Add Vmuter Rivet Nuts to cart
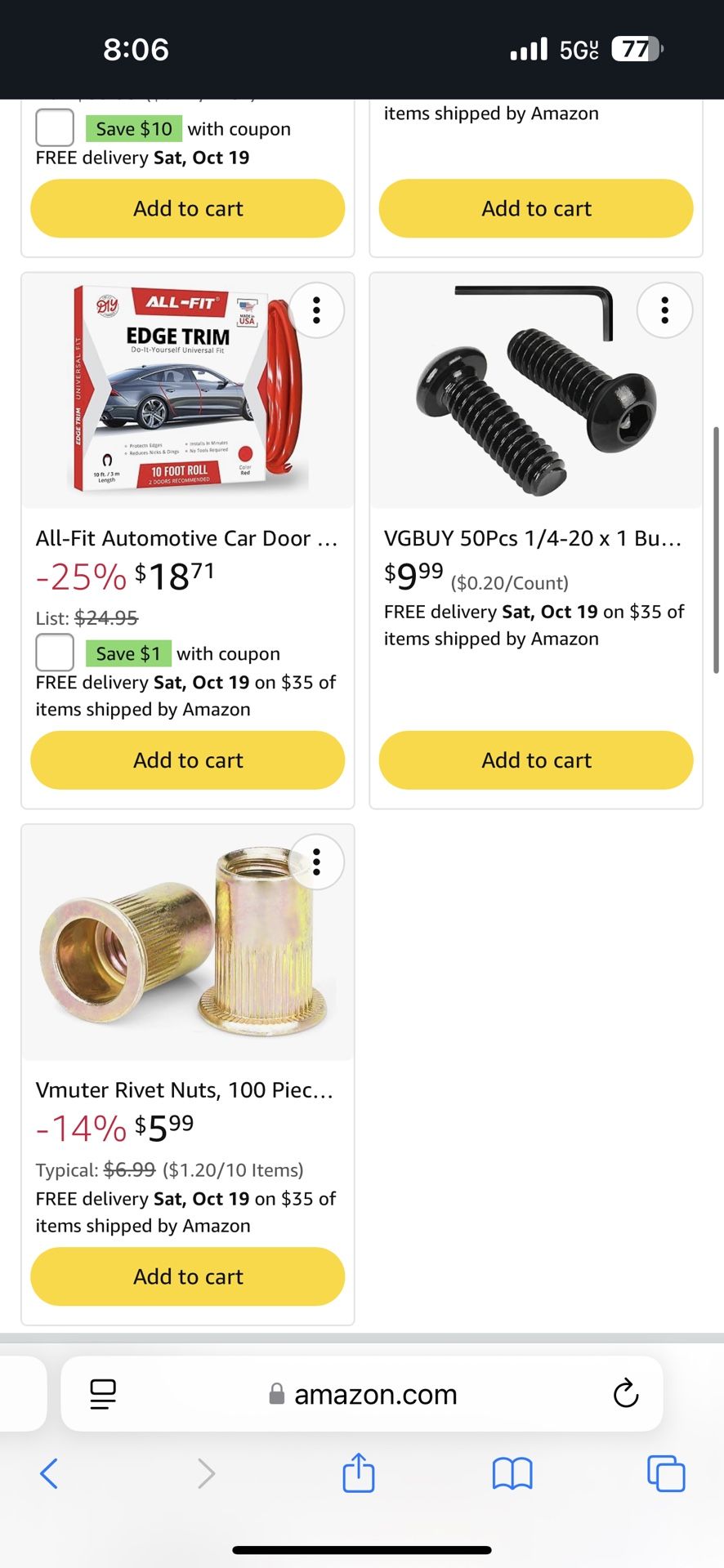724x1568 pixels. (x=188, y=1276)
